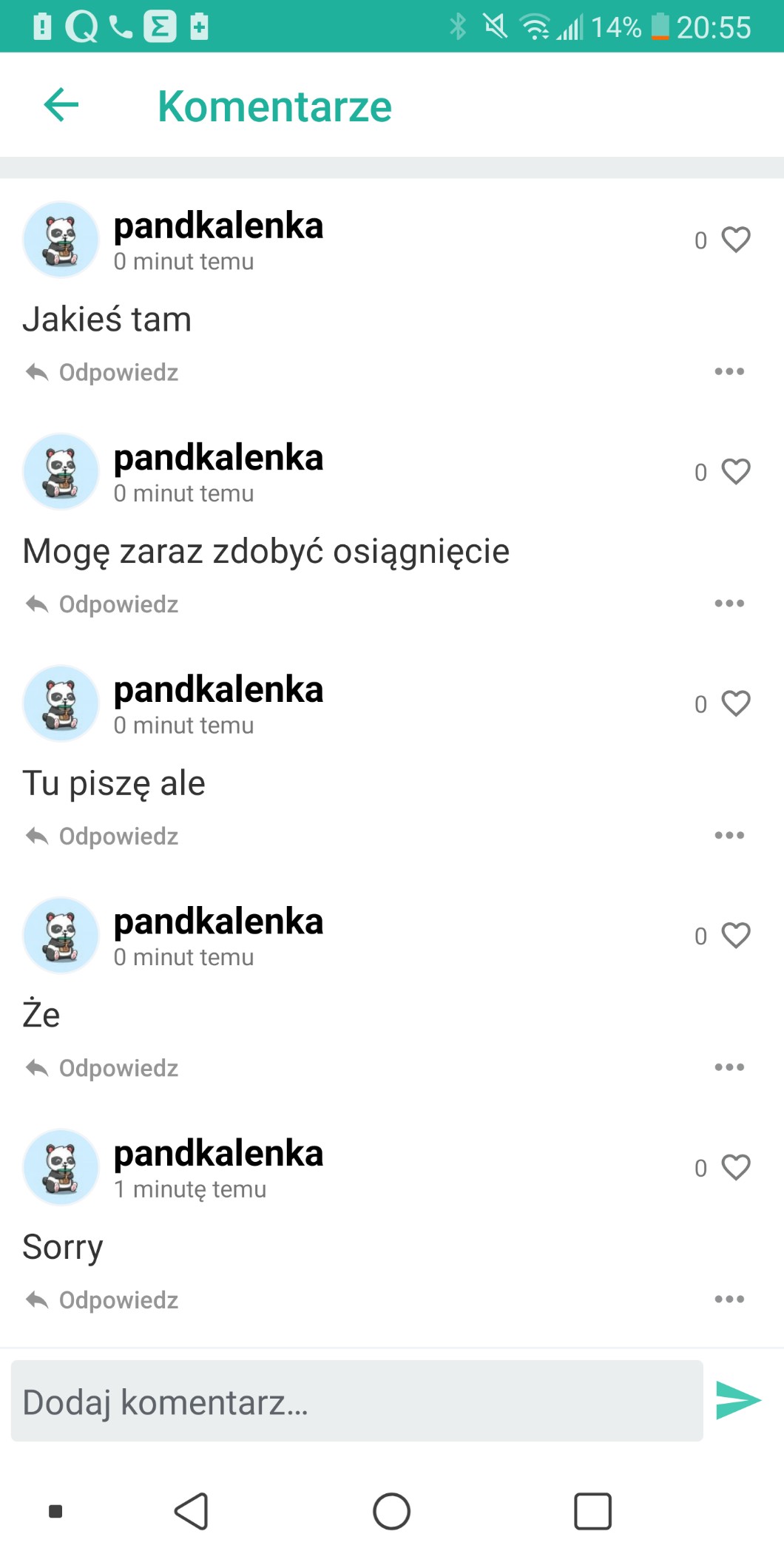Reply to the comment "Tu piszę ale"
This screenshot has width=784, height=1568.
(x=102, y=836)
